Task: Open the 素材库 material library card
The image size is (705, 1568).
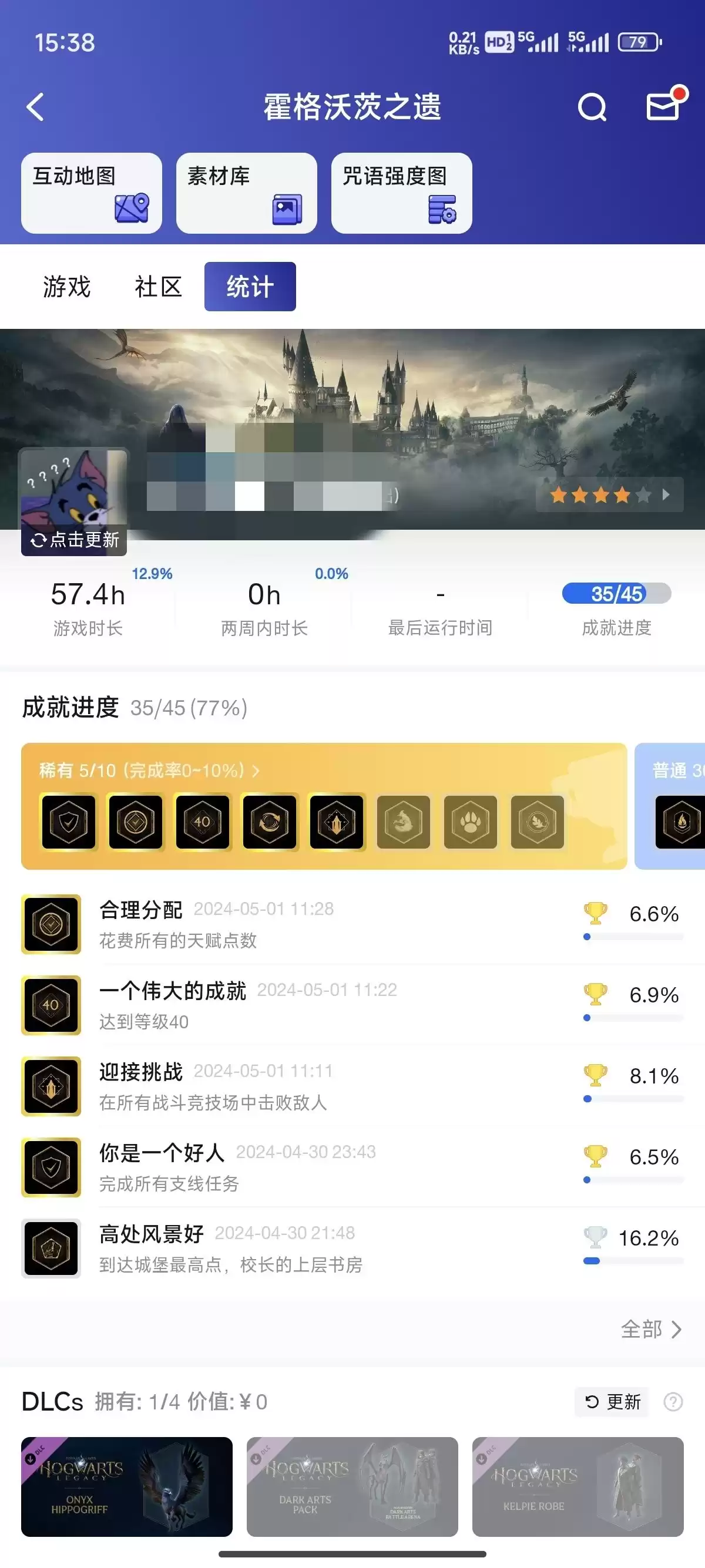Action: coord(246,193)
